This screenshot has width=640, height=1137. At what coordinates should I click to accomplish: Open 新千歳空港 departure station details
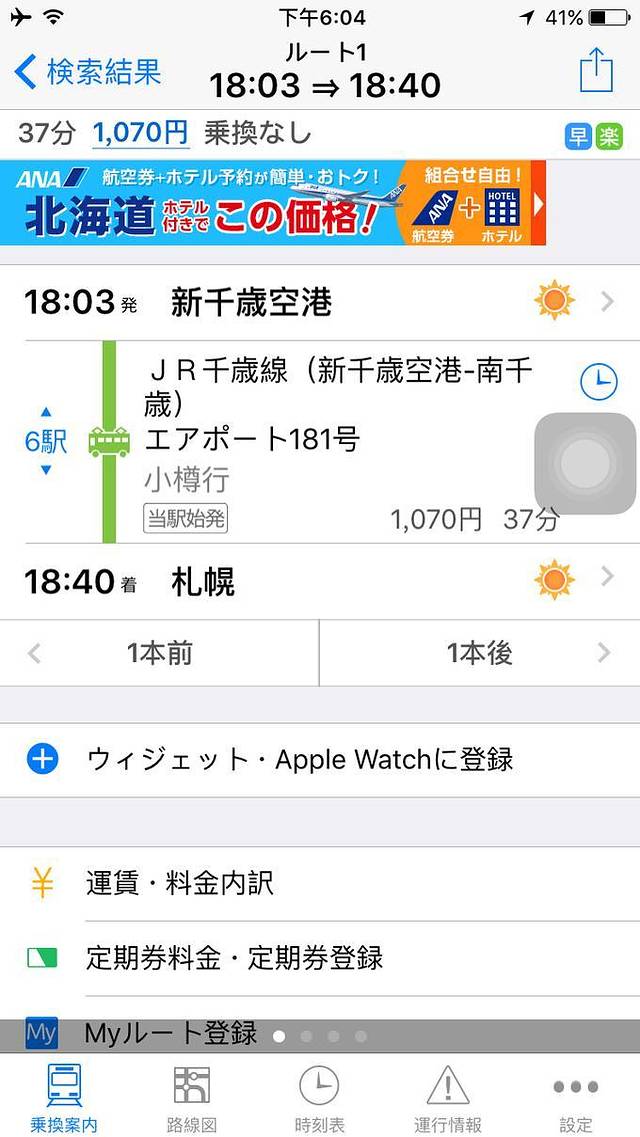[320, 301]
